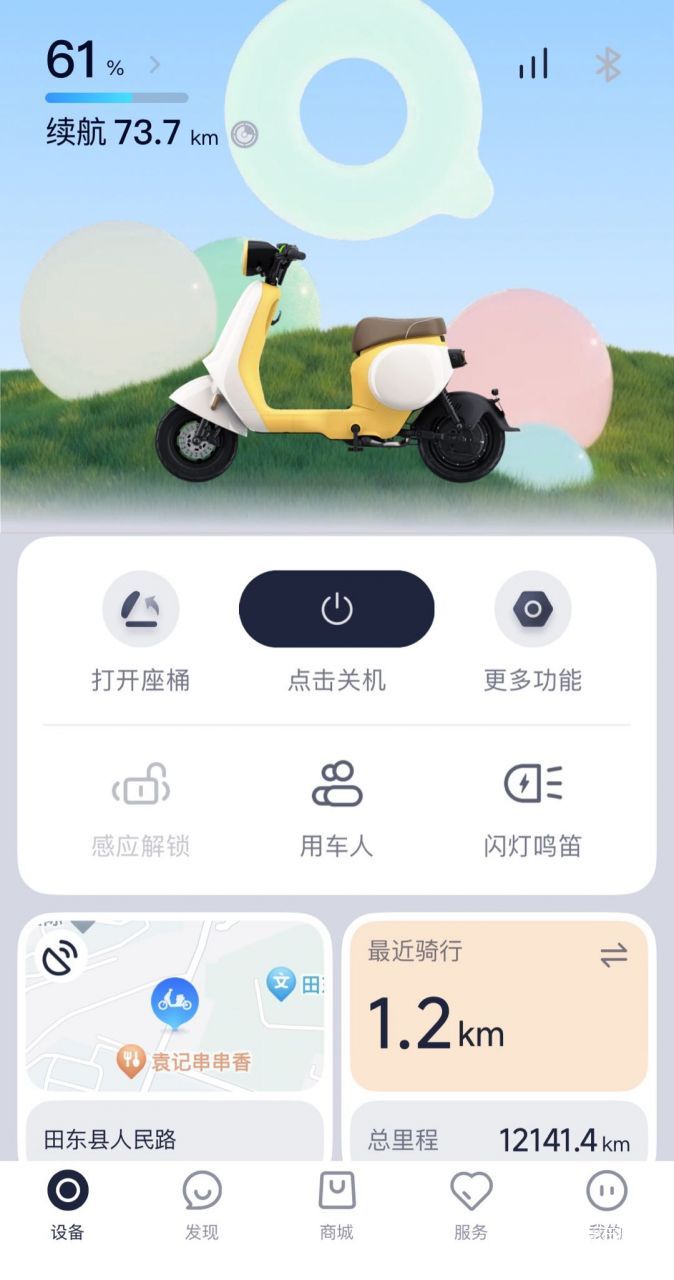Switch to the 服务 tab
The height and width of the screenshot is (1280, 674).
tap(471, 1204)
